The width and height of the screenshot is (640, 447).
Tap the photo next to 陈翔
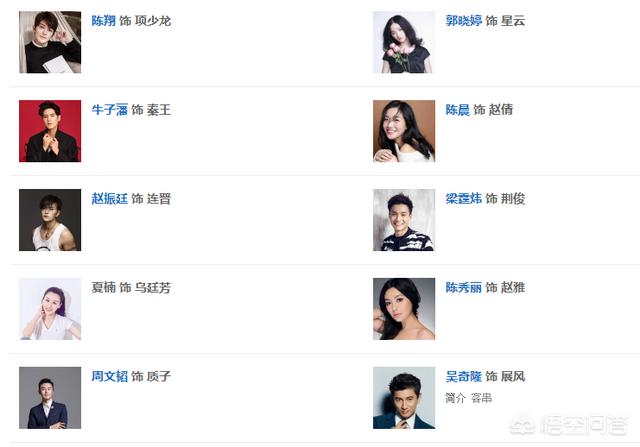[50, 42]
